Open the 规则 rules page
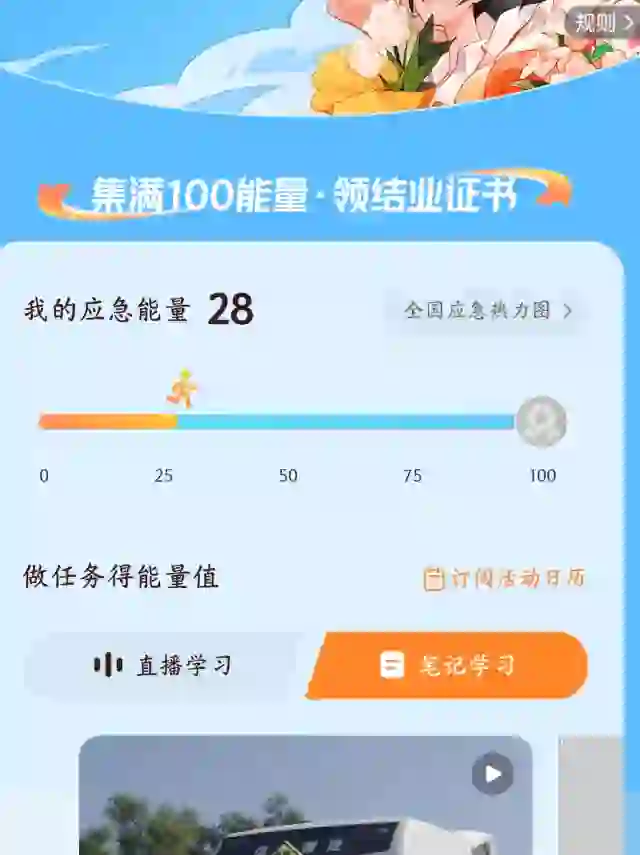Image resolution: width=640 pixels, height=855 pixels. coord(603,22)
